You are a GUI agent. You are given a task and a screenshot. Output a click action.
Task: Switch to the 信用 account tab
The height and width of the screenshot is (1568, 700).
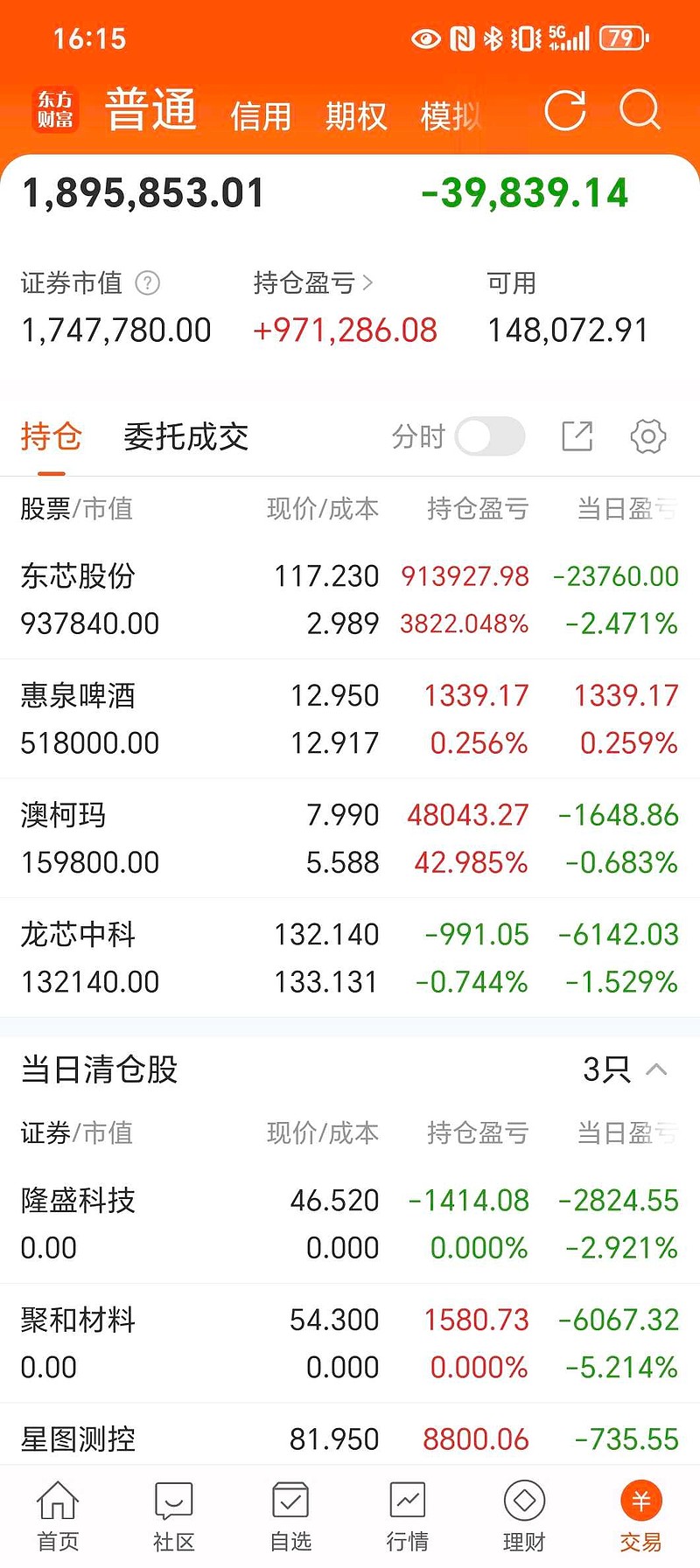261,115
